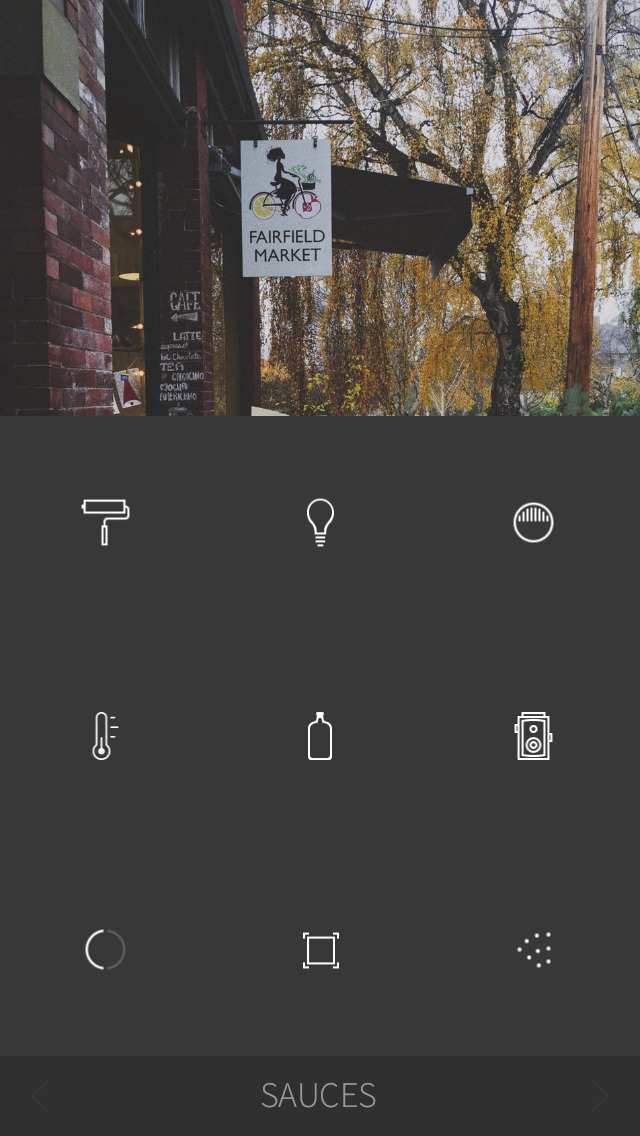Open the paint roller tool

pyautogui.click(x=105, y=521)
